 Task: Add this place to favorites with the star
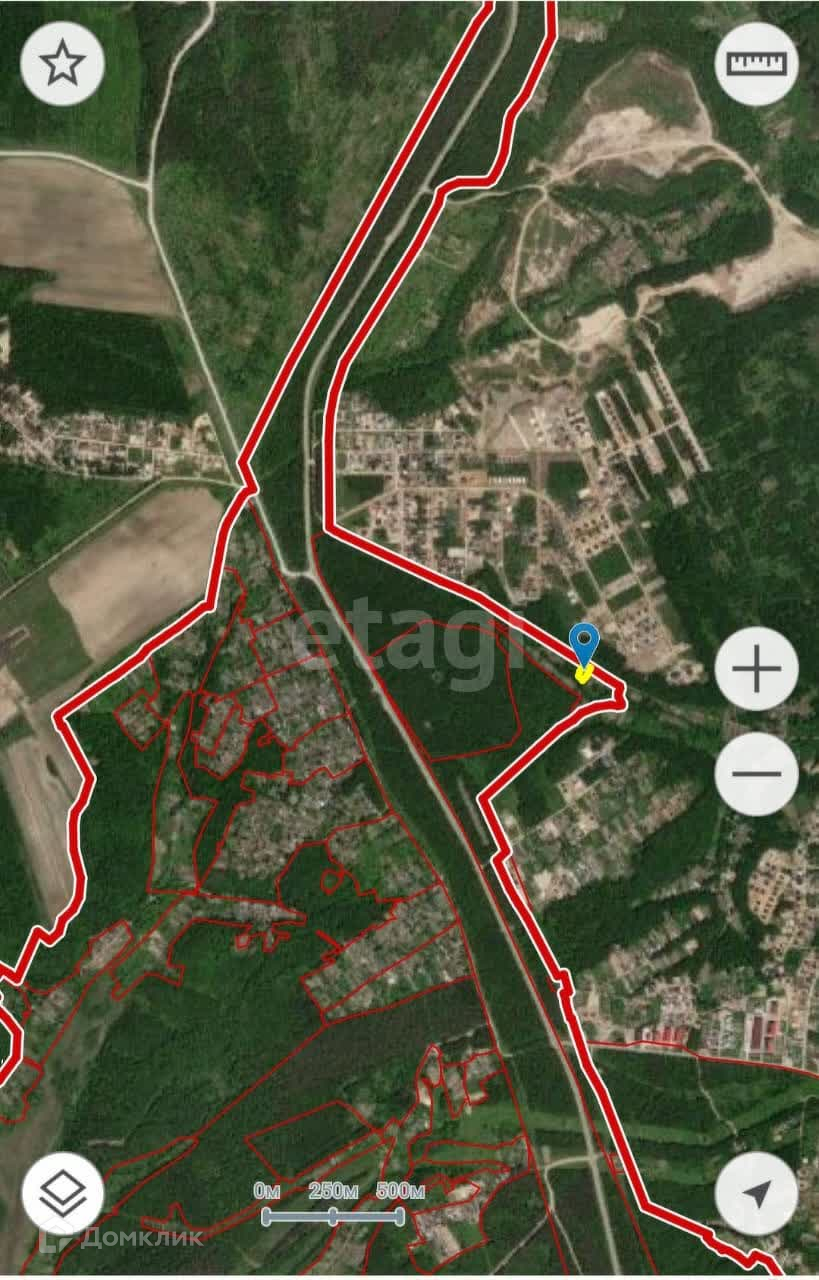pyautogui.click(x=62, y=64)
